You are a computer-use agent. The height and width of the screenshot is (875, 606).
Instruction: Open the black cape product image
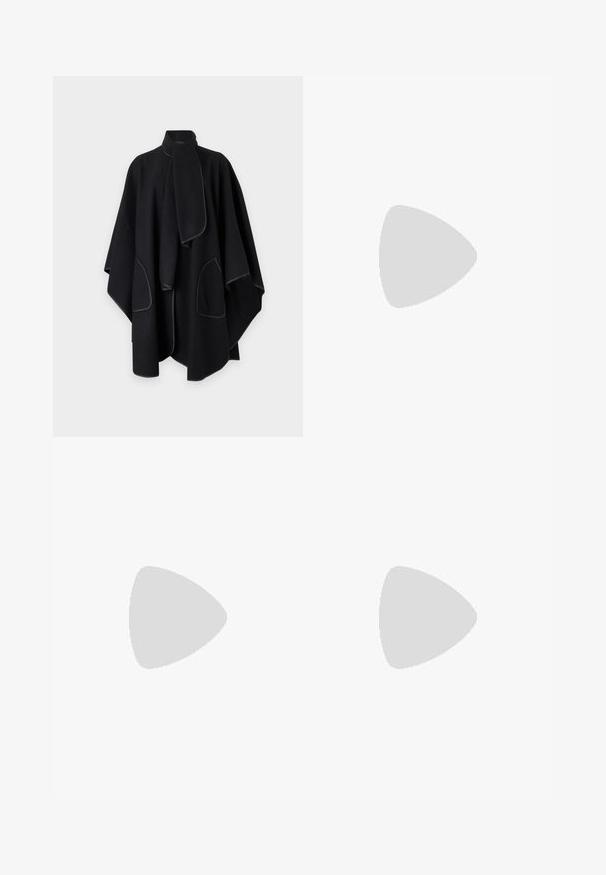click(x=177, y=256)
